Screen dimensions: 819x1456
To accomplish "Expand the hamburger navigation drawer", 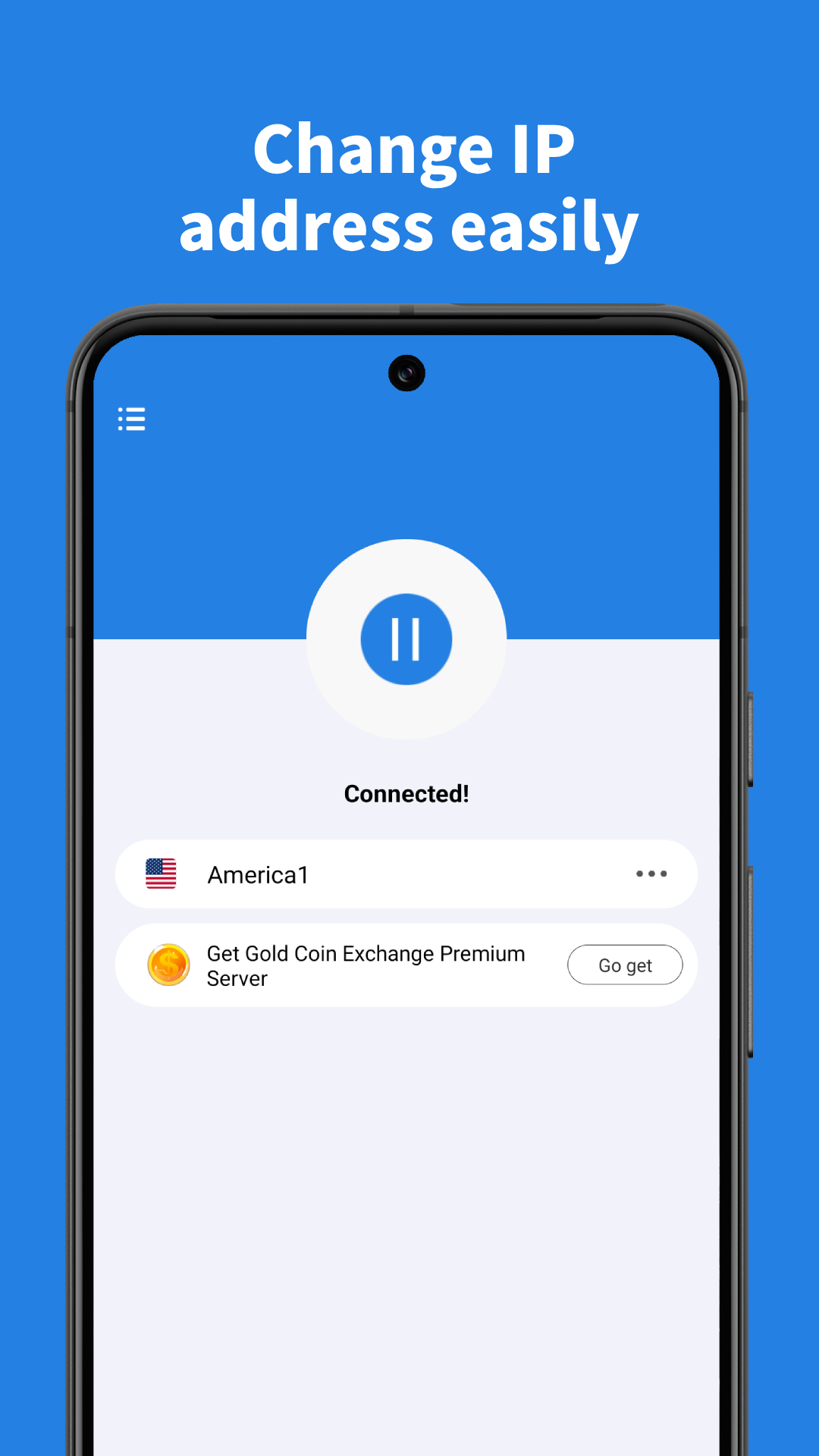I will tap(132, 419).
